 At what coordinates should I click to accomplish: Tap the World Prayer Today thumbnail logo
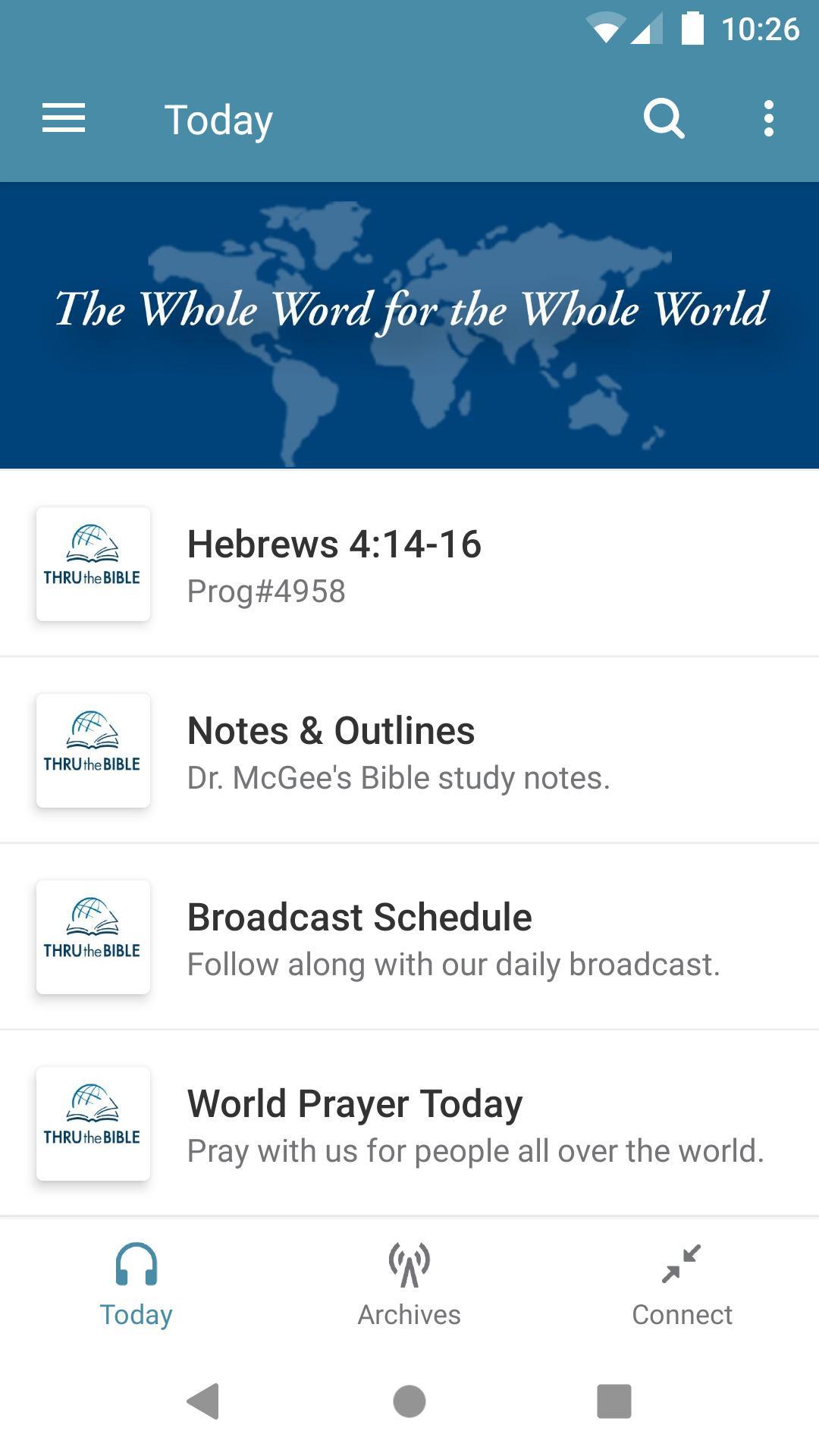coord(93,1123)
